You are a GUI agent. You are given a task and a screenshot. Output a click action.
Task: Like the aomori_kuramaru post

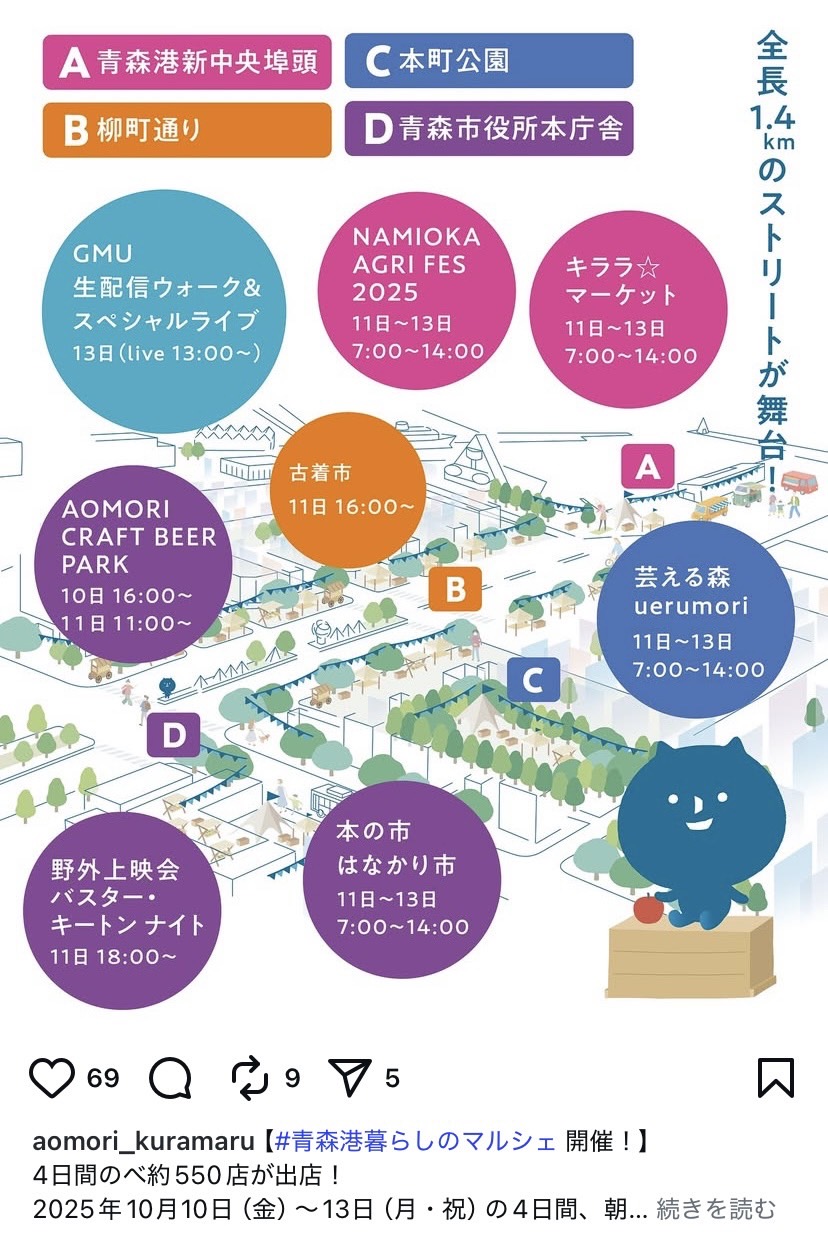click(52, 1078)
